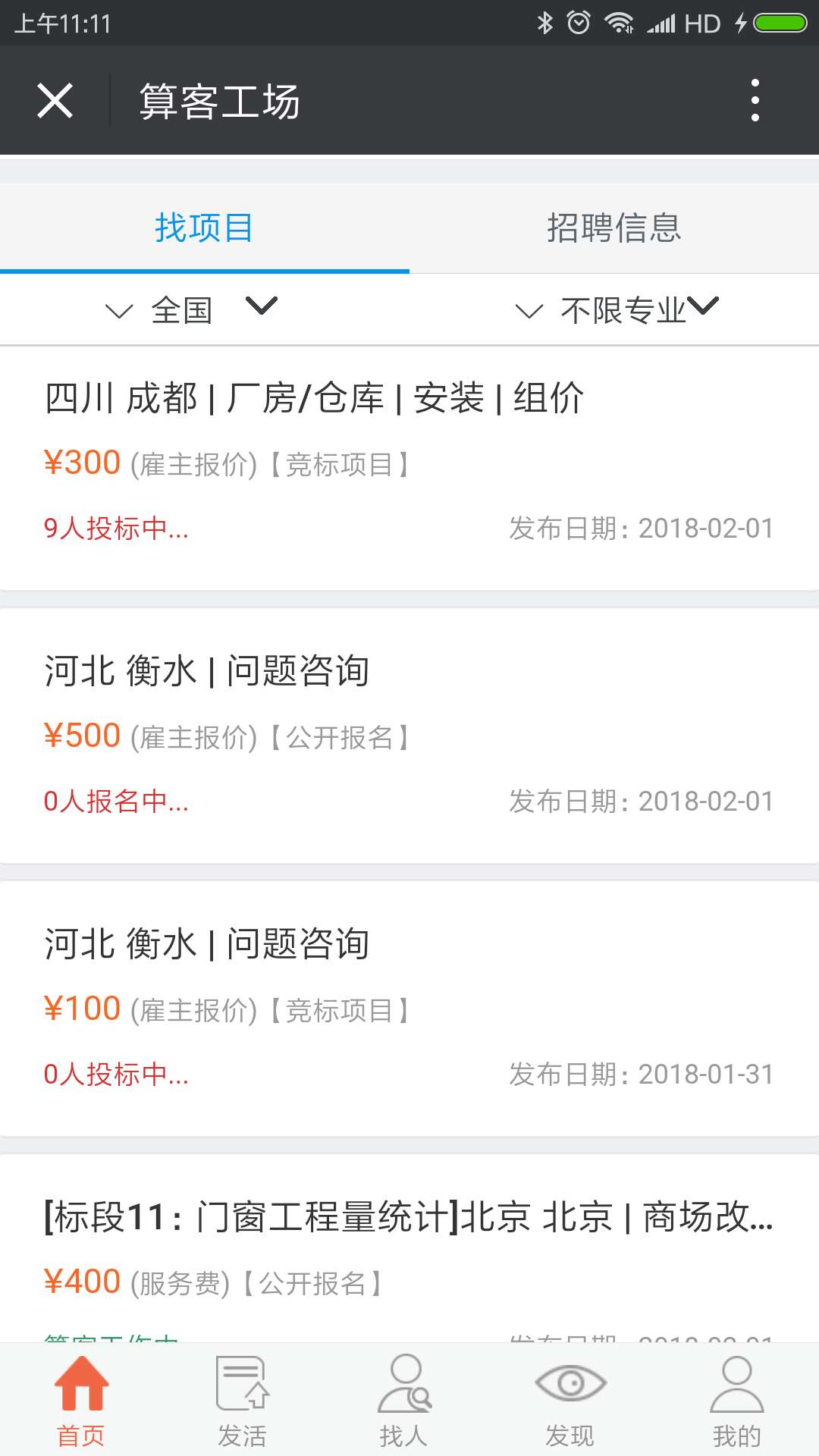Screen dimensions: 819x1456
Task: Open the 我的 profile tab
Action: (736, 1400)
